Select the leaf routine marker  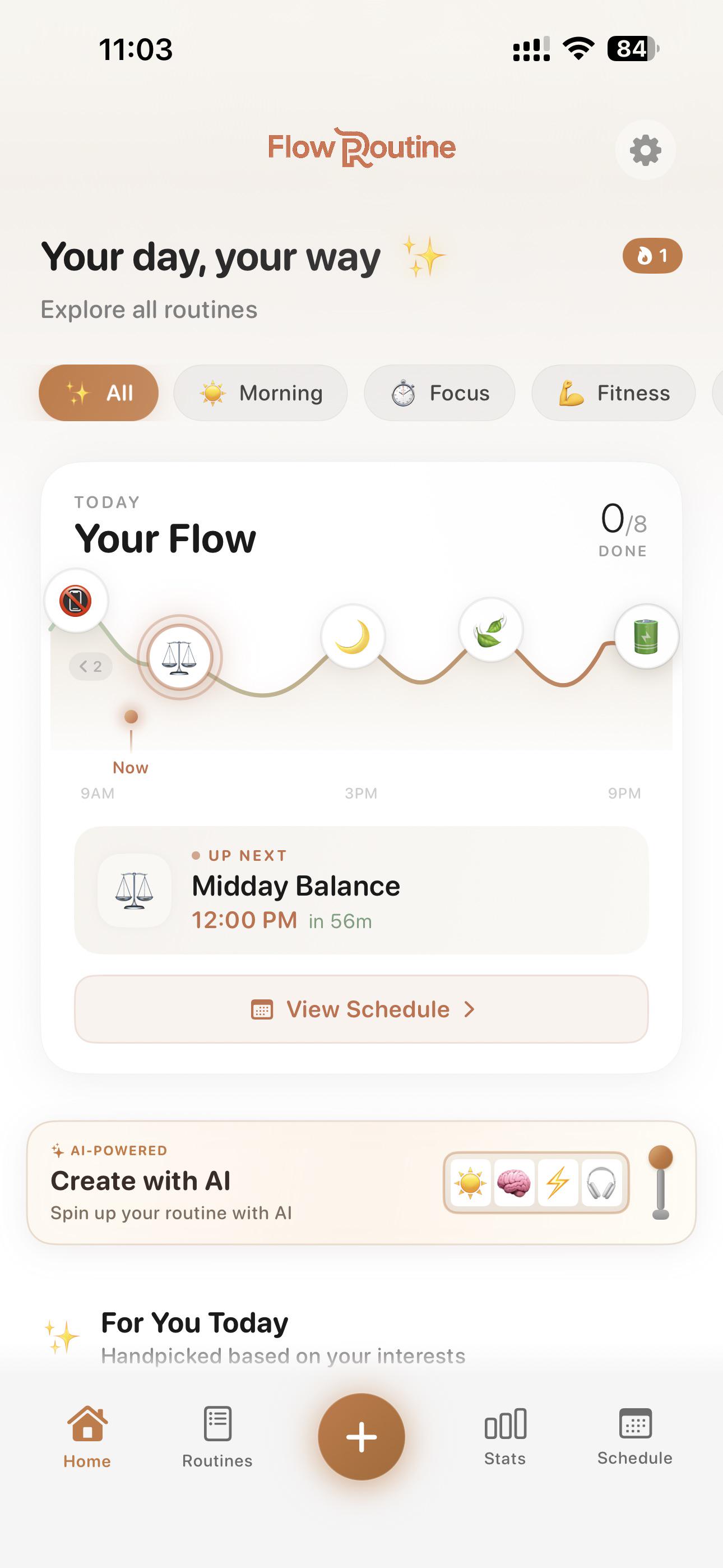[490, 630]
